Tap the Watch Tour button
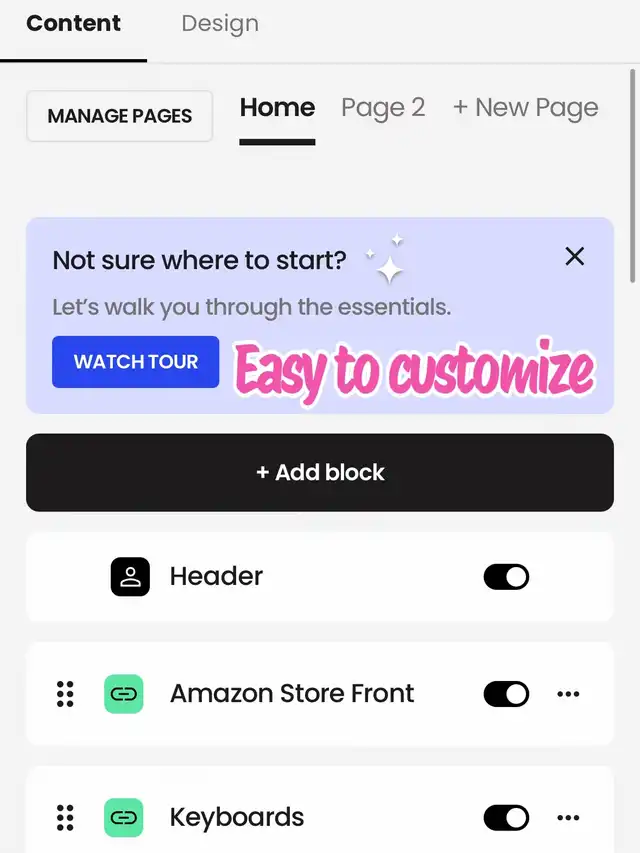 [135, 362]
